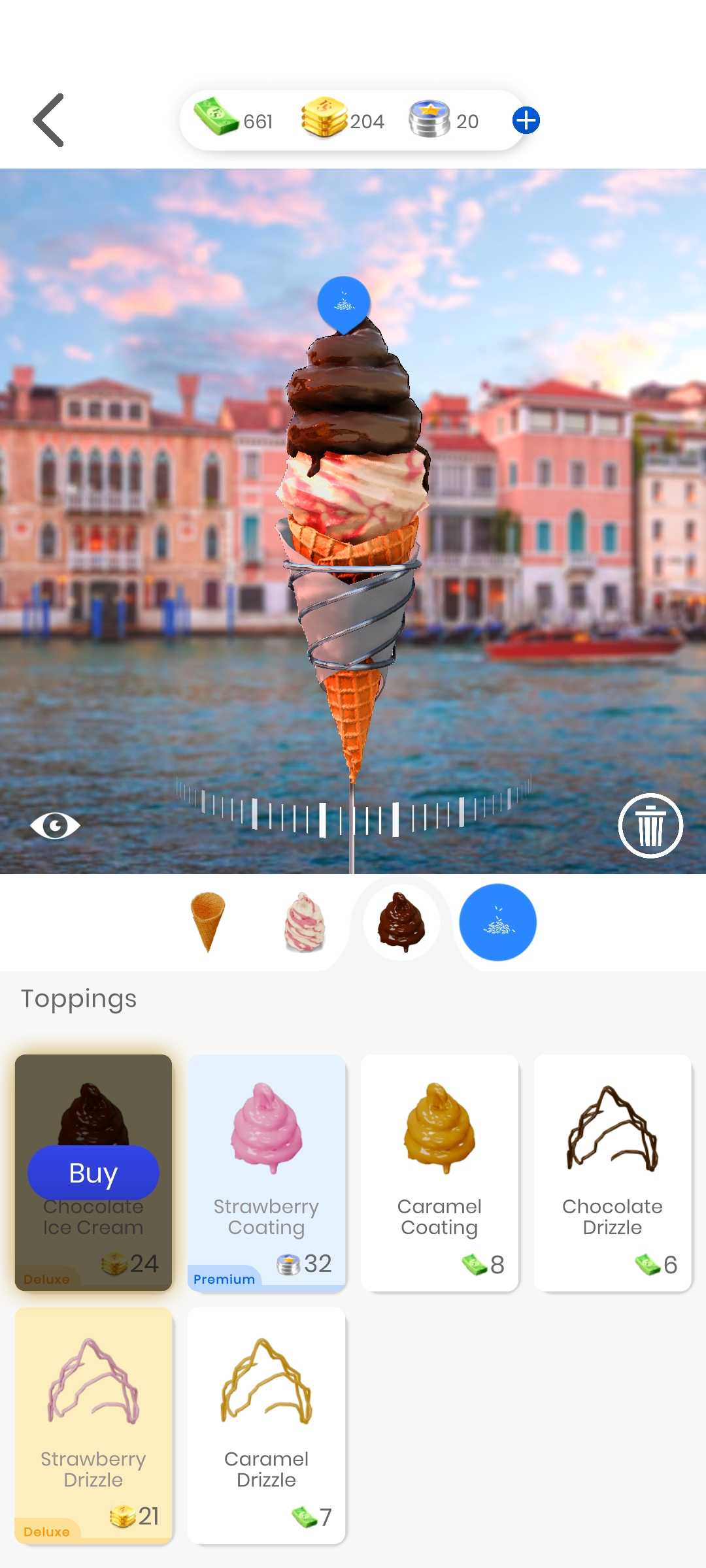Choose the Caramel Coating topping
Screen dimensions: 706x1568
pos(439,1173)
